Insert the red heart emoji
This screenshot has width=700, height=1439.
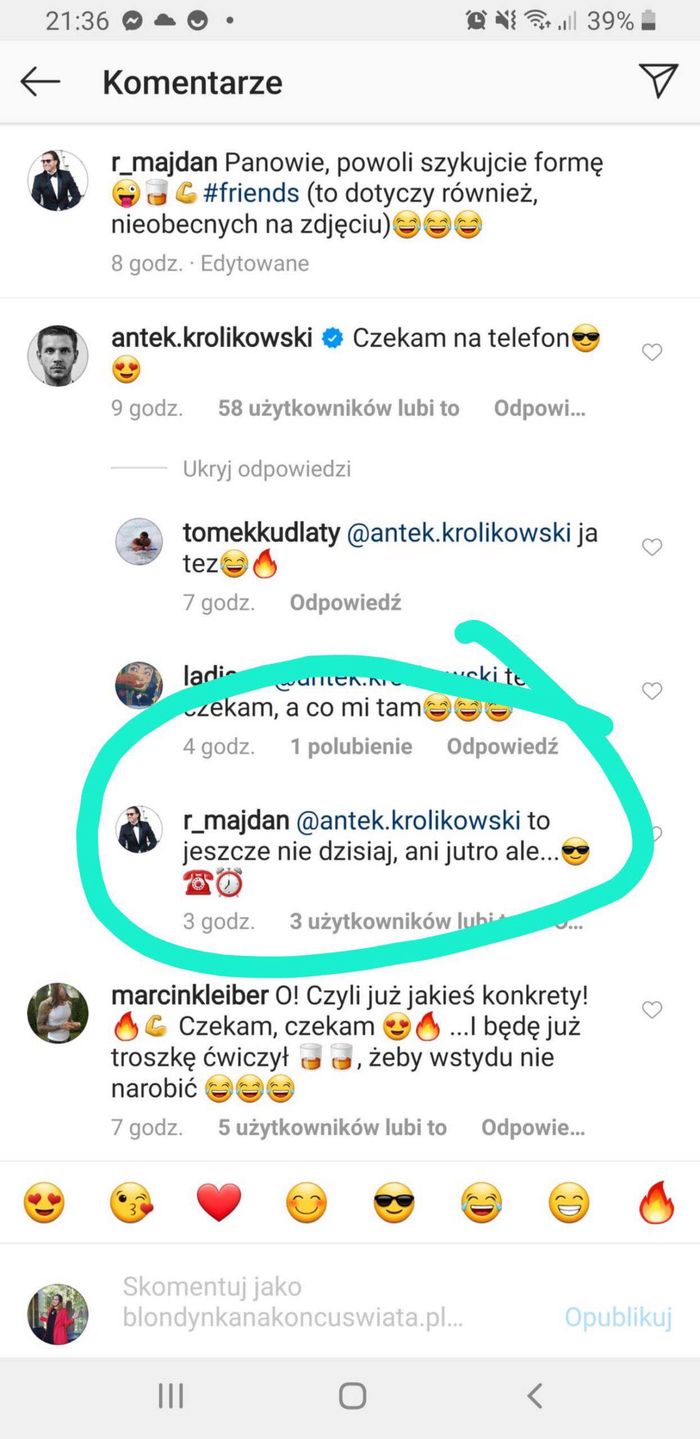[x=219, y=1203]
